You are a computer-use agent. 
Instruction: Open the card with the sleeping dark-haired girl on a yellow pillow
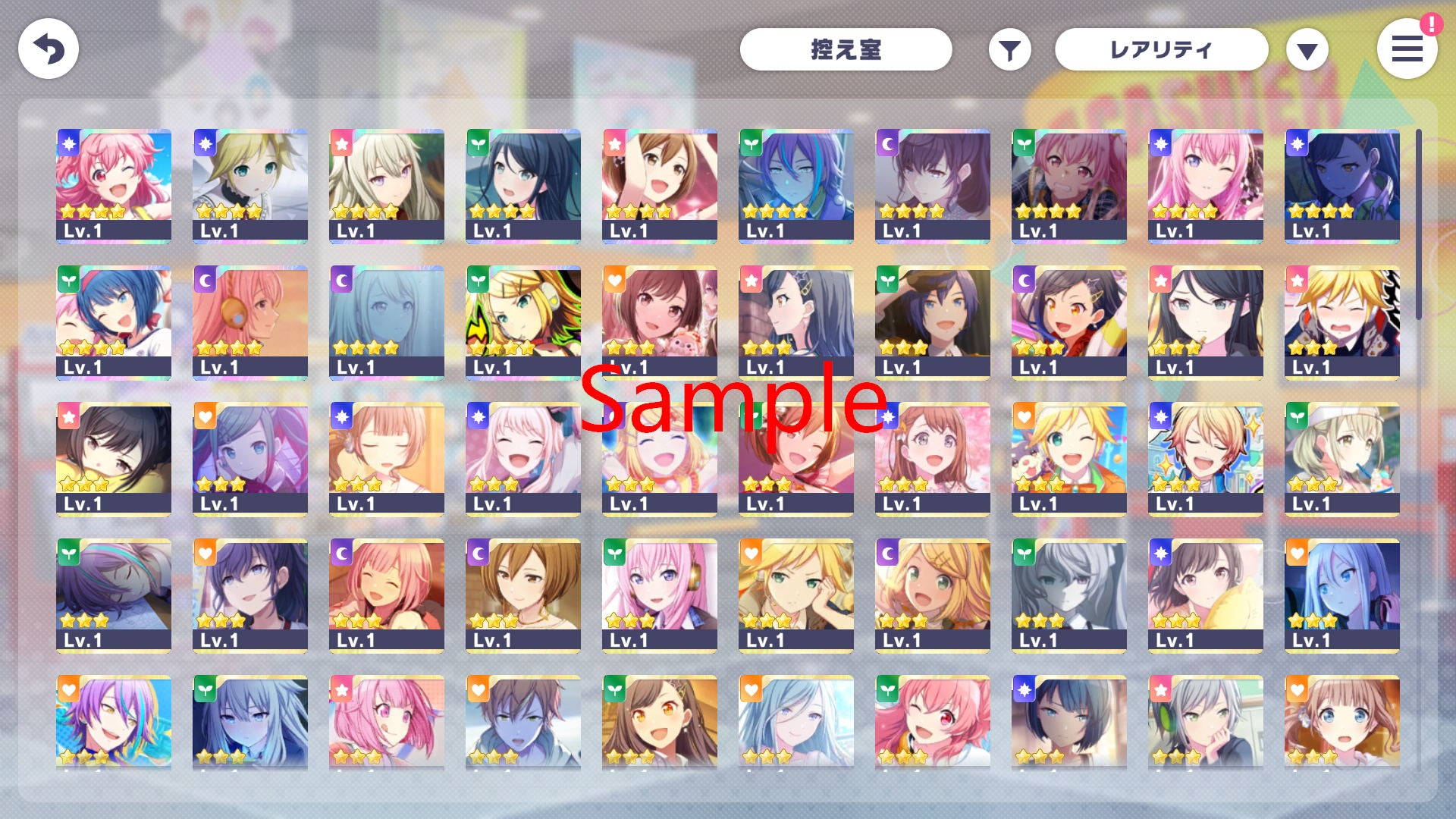[x=114, y=459]
